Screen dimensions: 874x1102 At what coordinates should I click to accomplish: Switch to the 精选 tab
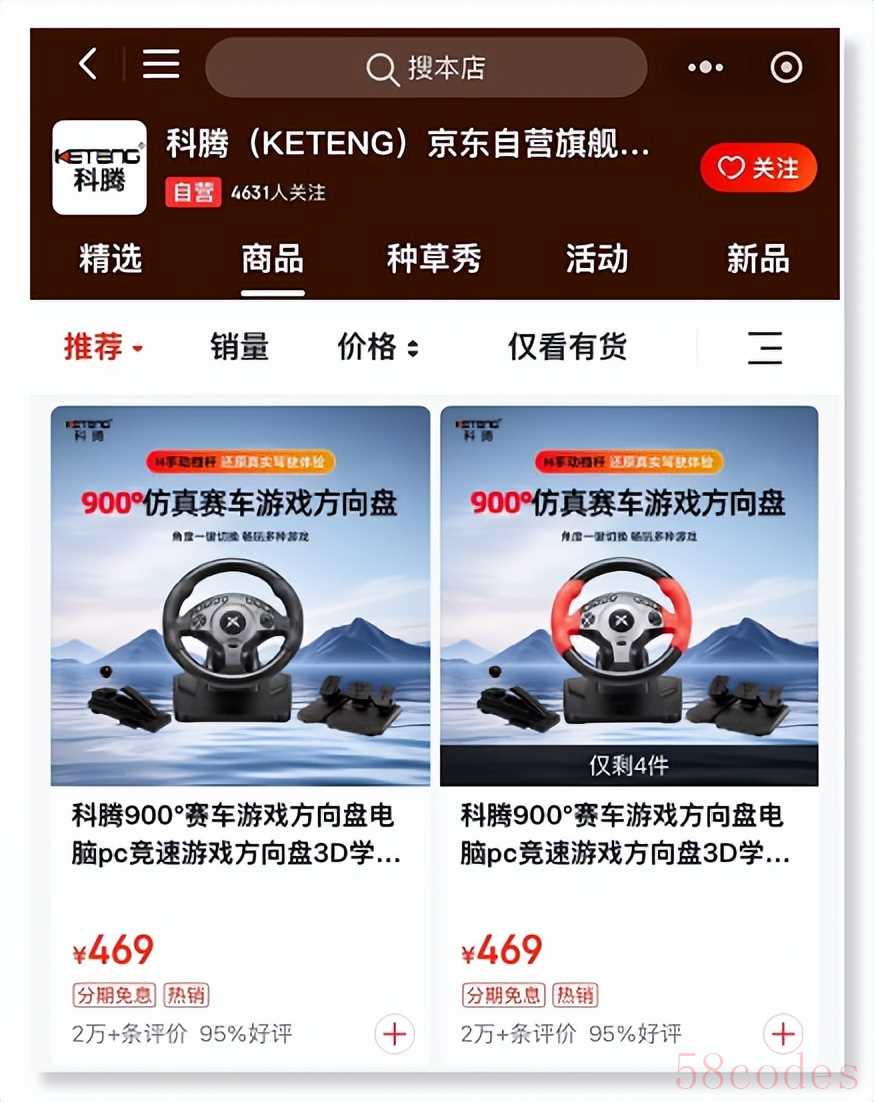tap(110, 259)
